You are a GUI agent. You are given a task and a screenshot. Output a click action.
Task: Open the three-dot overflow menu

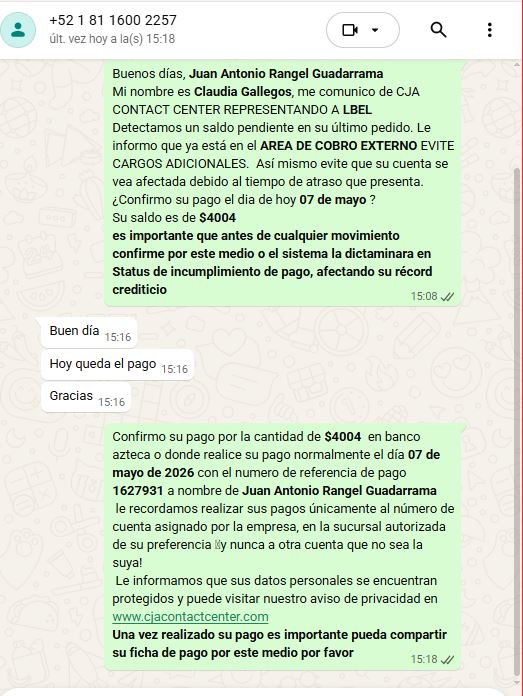click(x=489, y=30)
